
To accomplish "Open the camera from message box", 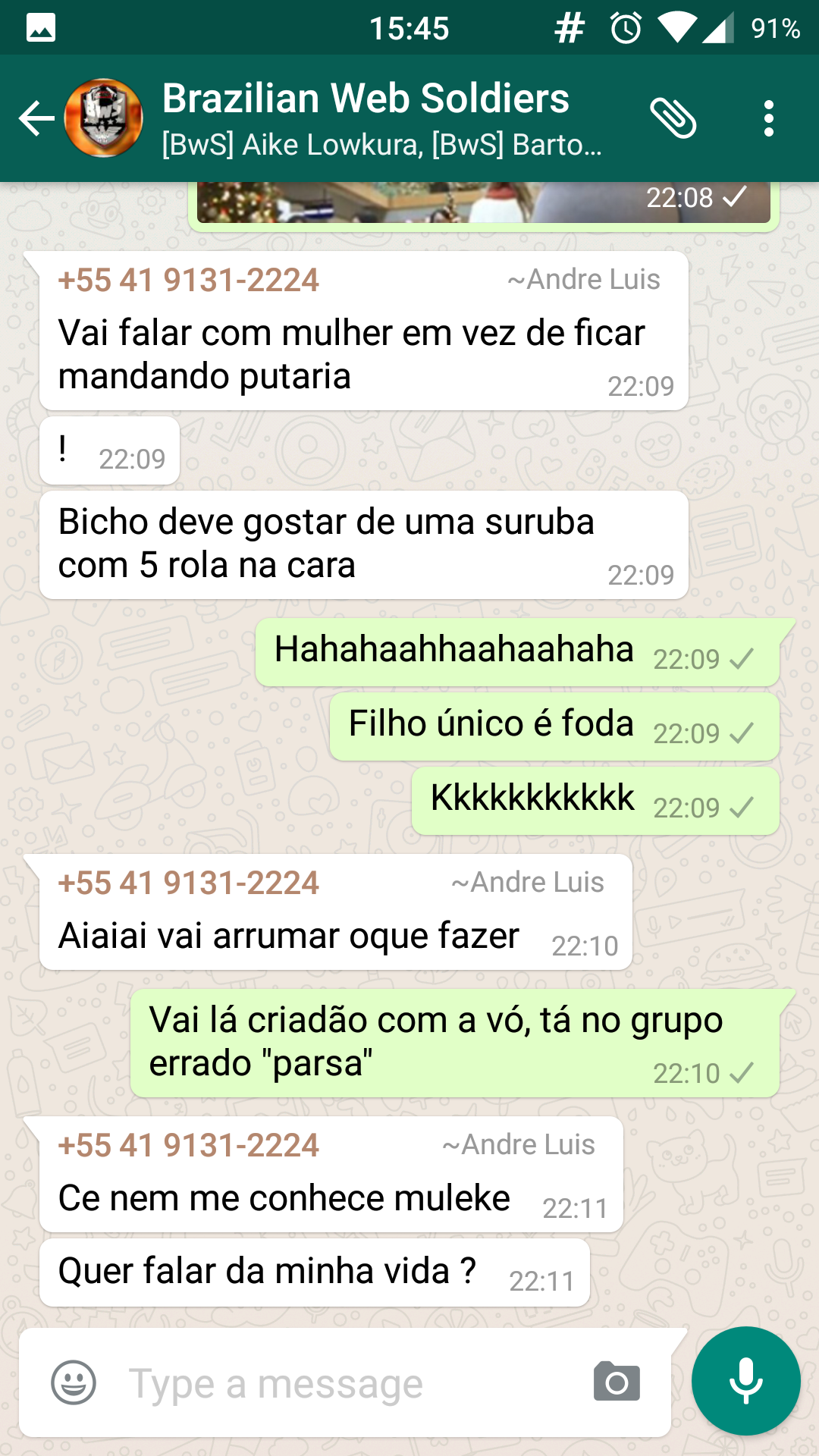I will (x=617, y=1382).
